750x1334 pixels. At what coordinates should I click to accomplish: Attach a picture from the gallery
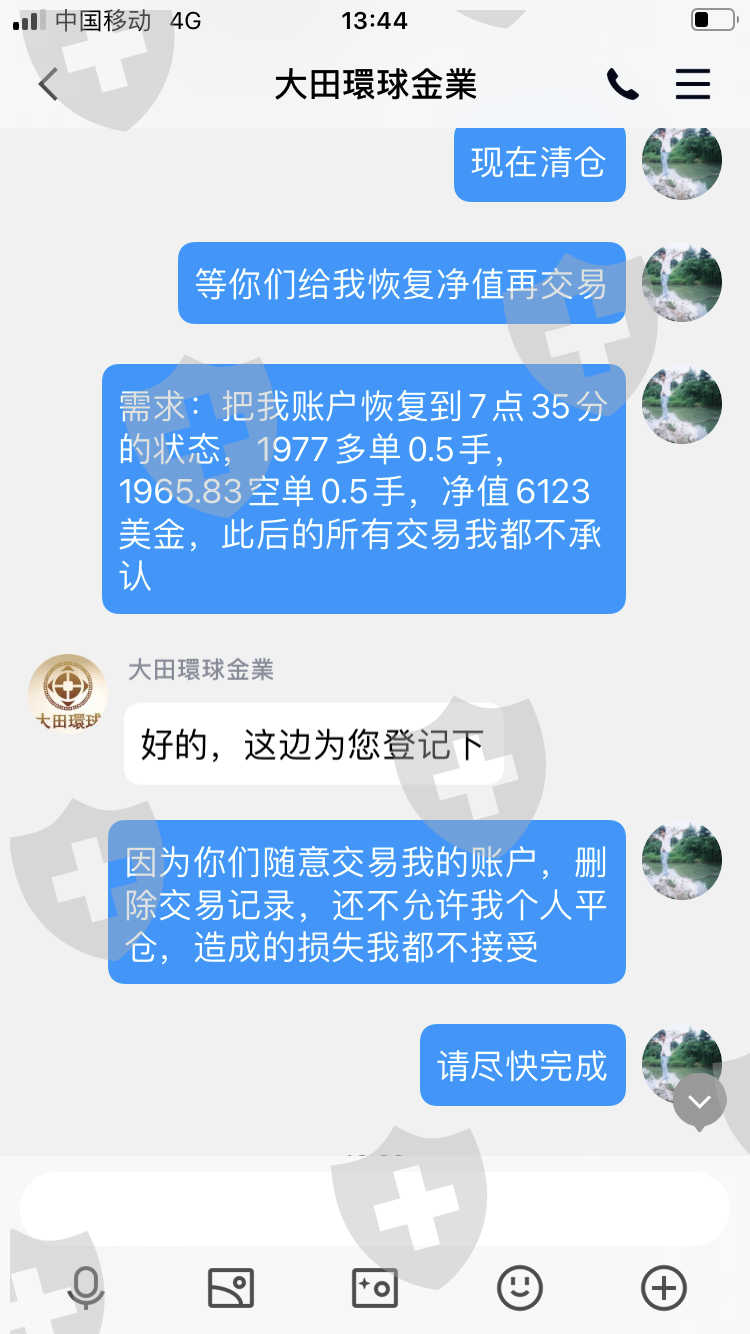point(230,1287)
